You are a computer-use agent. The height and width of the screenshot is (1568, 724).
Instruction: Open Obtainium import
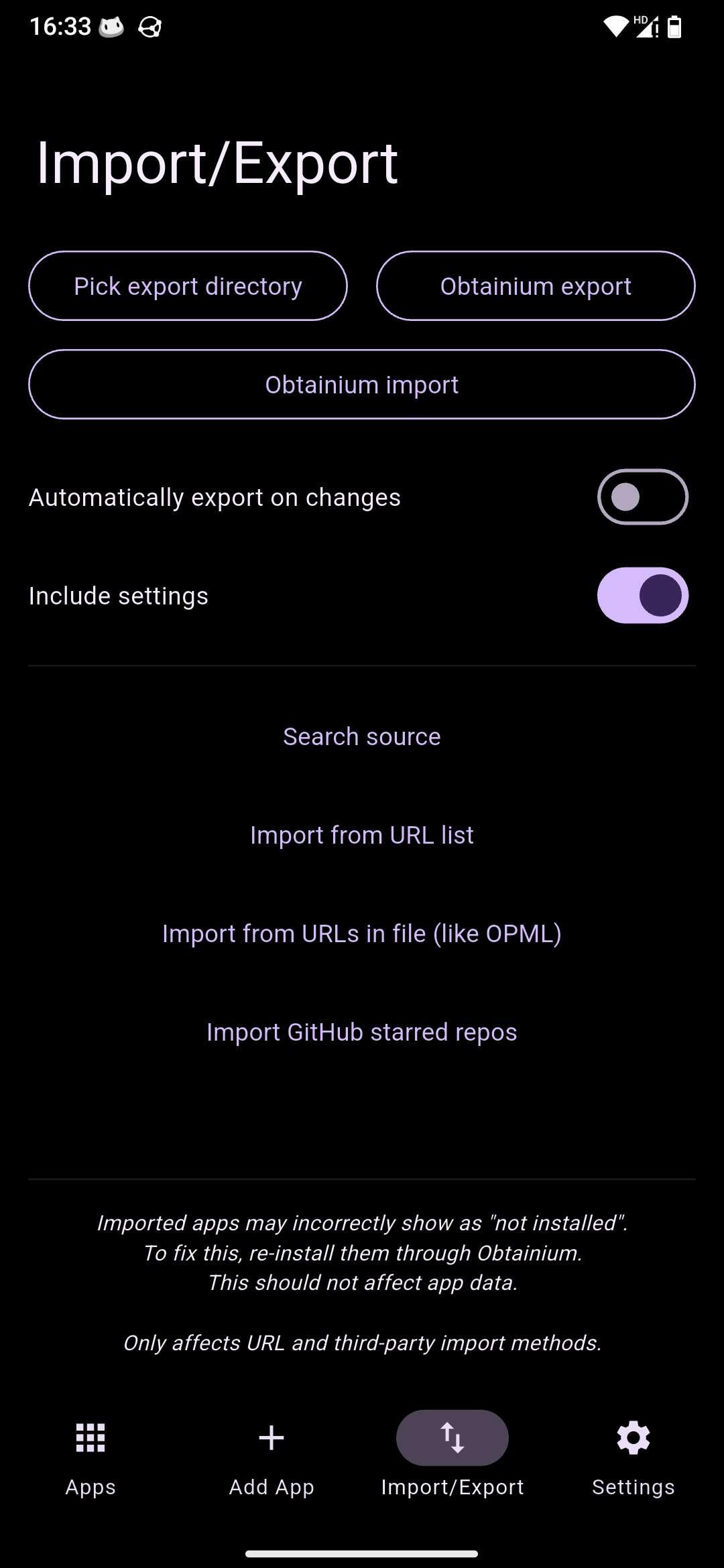(x=362, y=385)
